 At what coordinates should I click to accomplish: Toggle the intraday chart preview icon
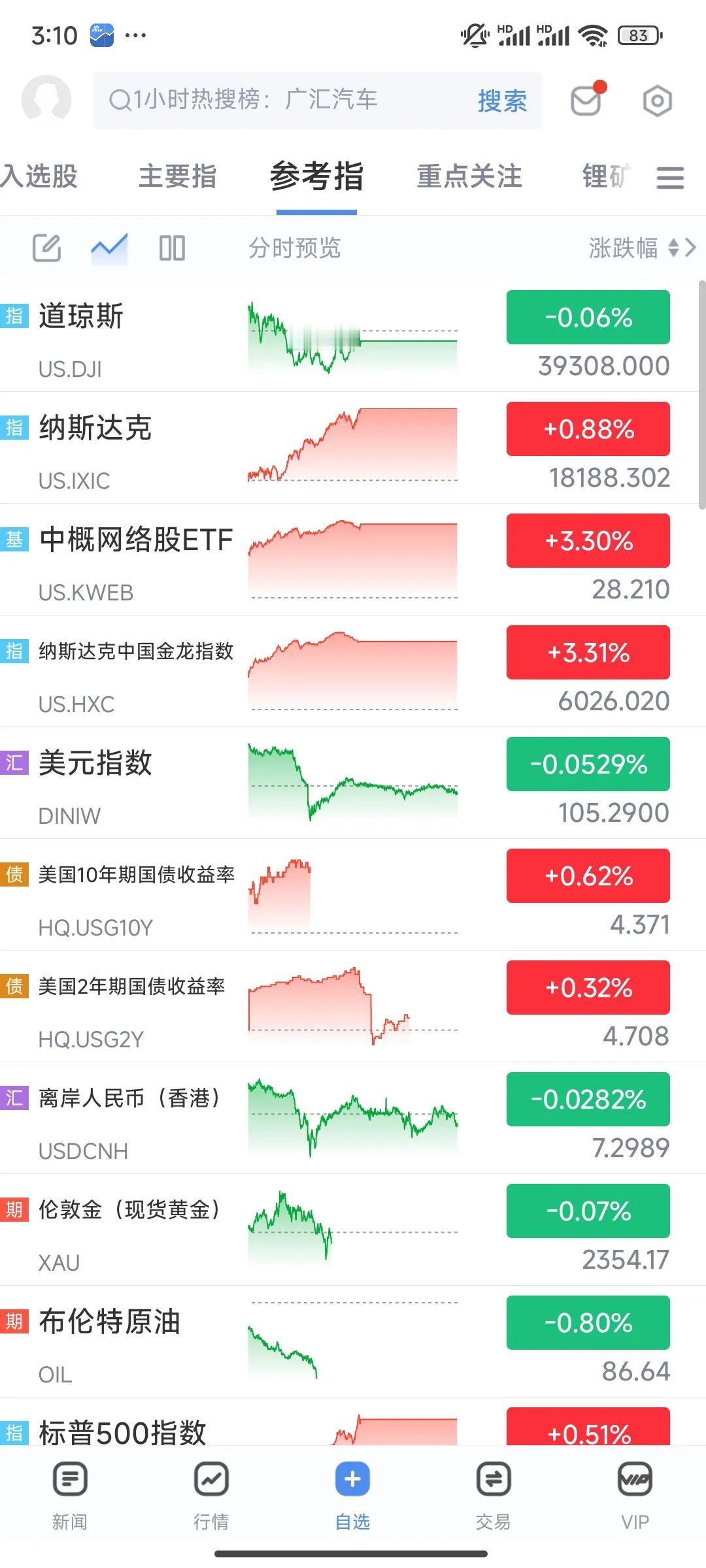(x=109, y=248)
